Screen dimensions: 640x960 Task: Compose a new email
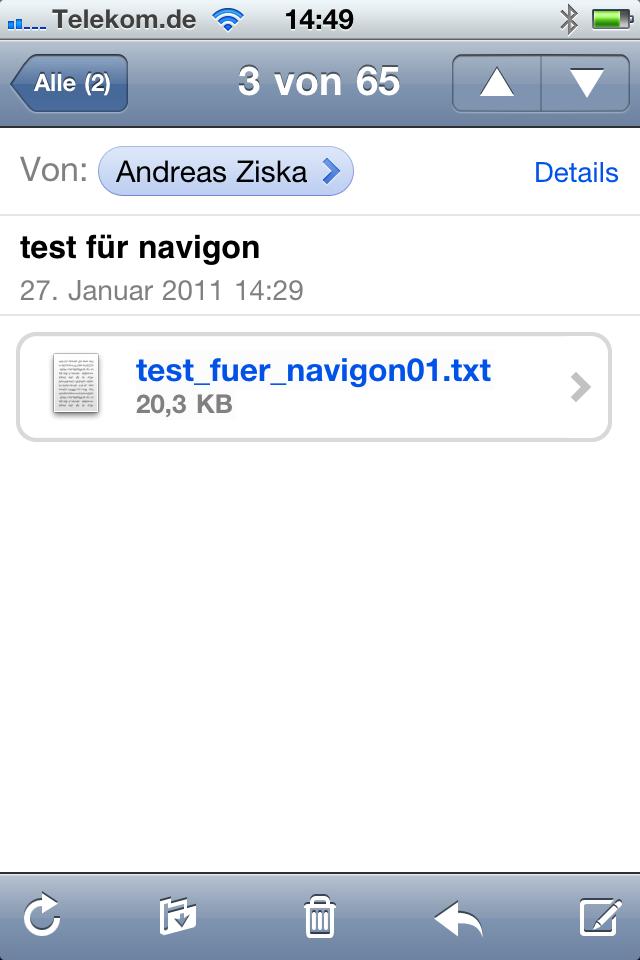pos(601,917)
